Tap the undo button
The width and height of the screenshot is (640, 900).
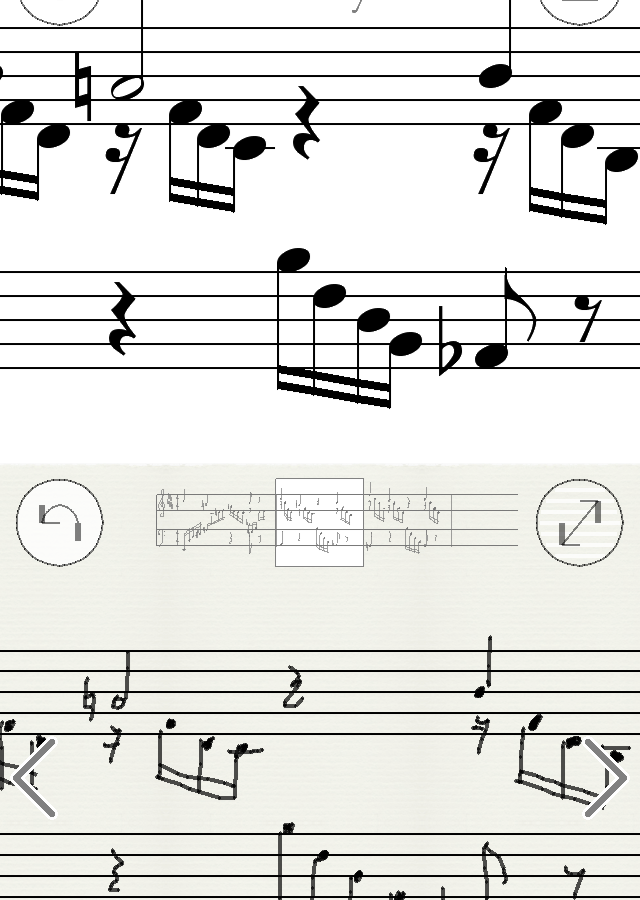(x=60, y=522)
